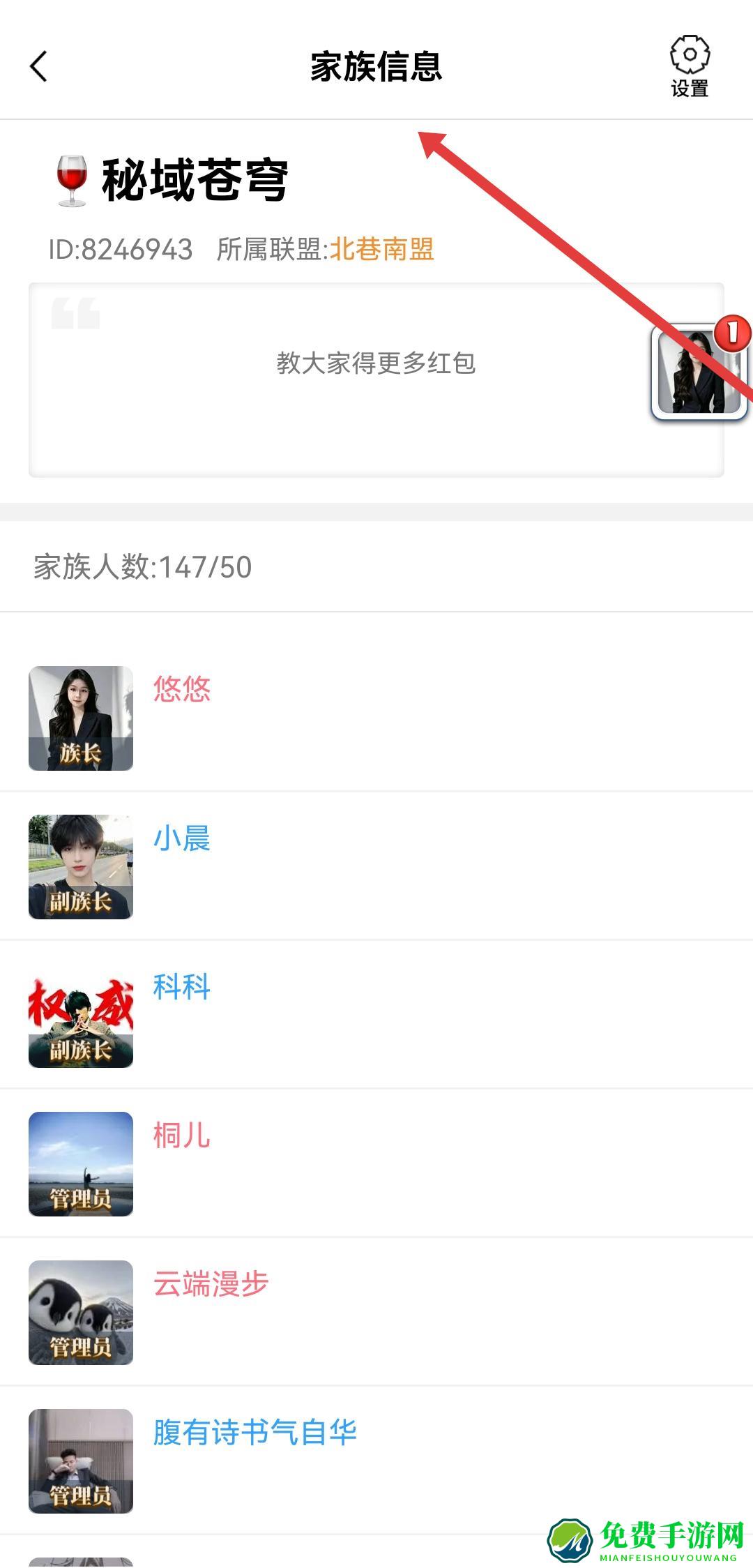Open 腹有诗书气自华's profile
Screen dimensions: 753x1568
click(254, 1433)
